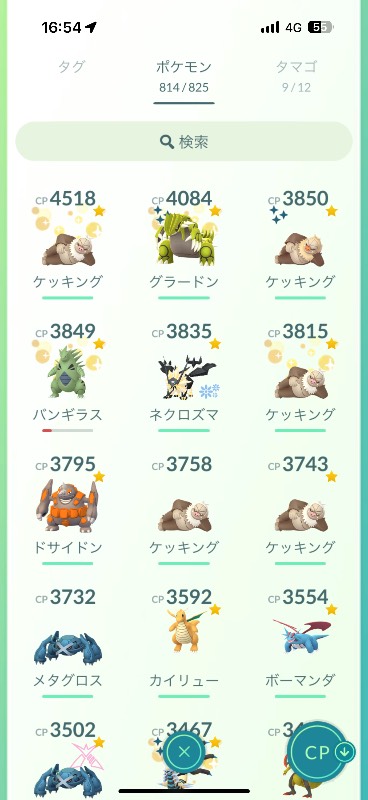The image size is (368, 800).
Task: Open ケッキング with CP 3758
Action: (184, 510)
